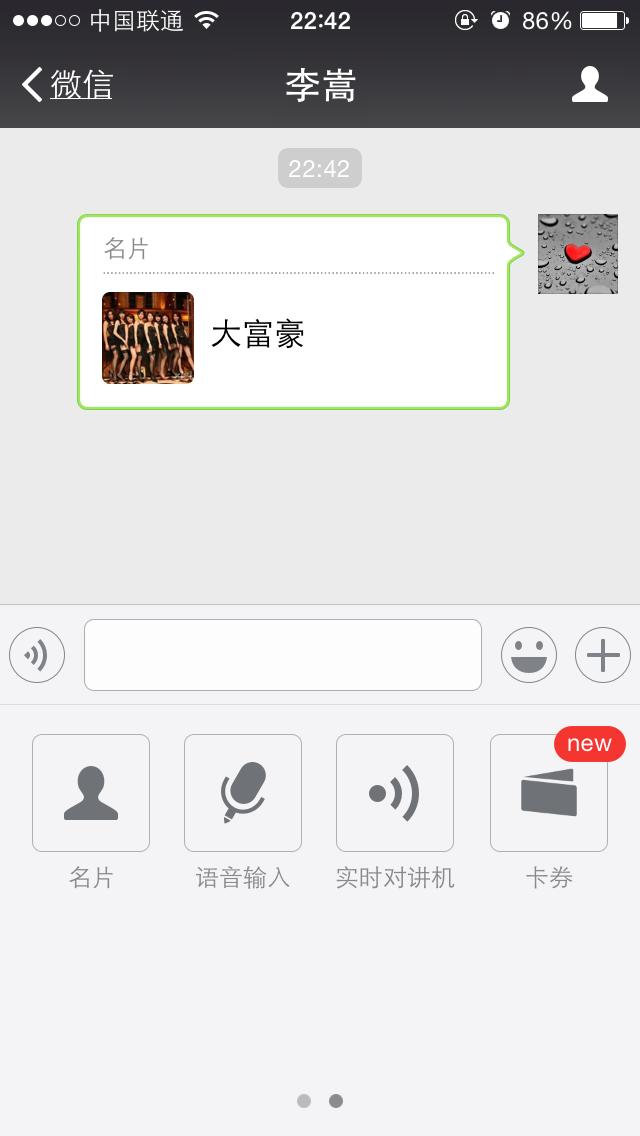This screenshot has height=1136, width=640.
Task: Open the emoji sticker panel
Action: (x=529, y=656)
